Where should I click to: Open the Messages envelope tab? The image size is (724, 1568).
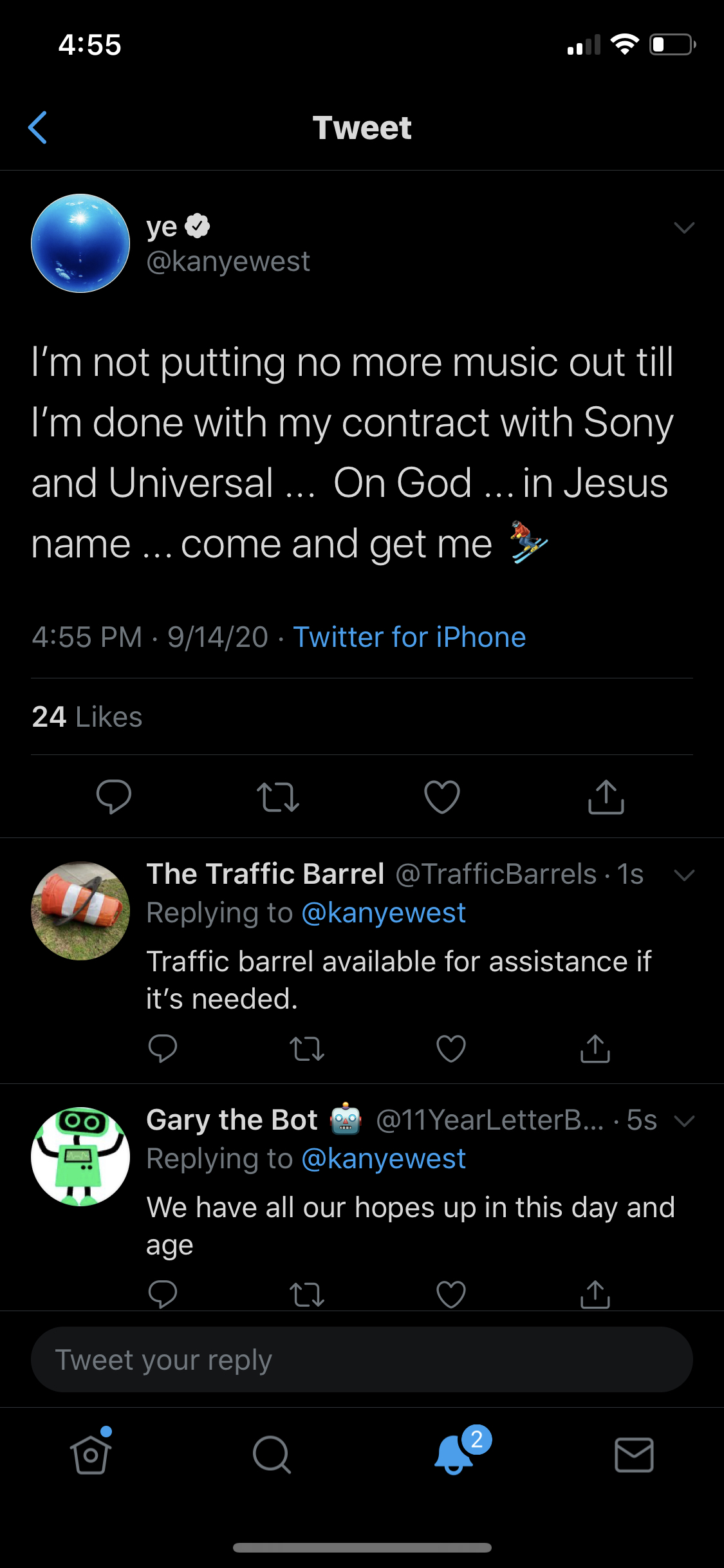[634, 1455]
